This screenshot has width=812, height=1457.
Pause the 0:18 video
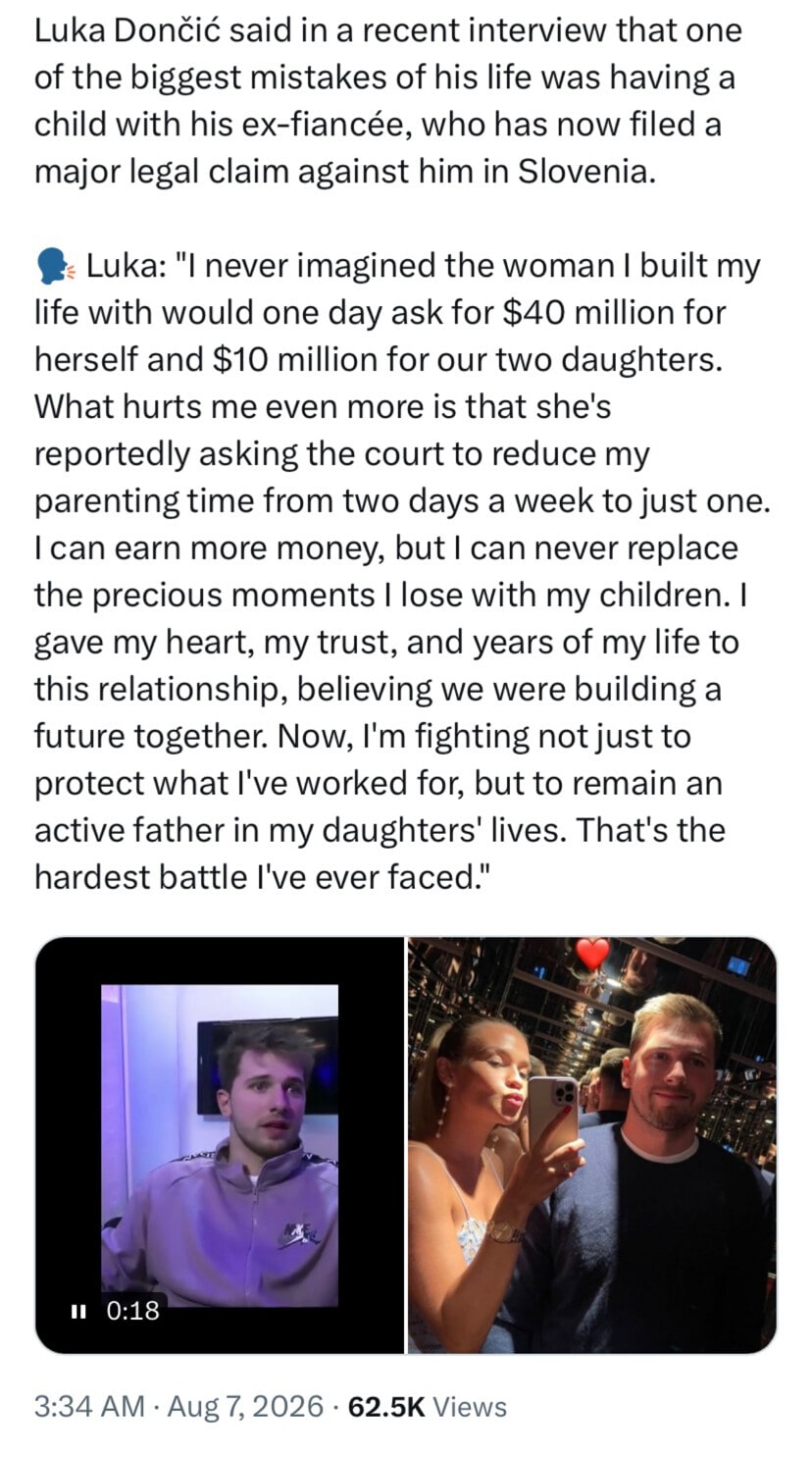coord(74,1310)
